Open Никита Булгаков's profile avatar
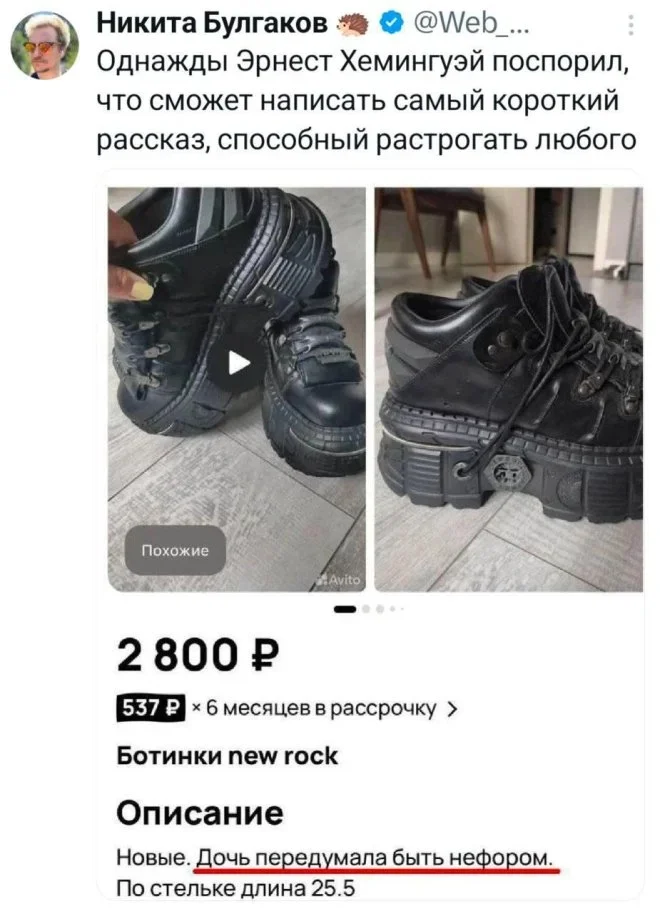Screen dimensions: 660x914 pos(45,46)
